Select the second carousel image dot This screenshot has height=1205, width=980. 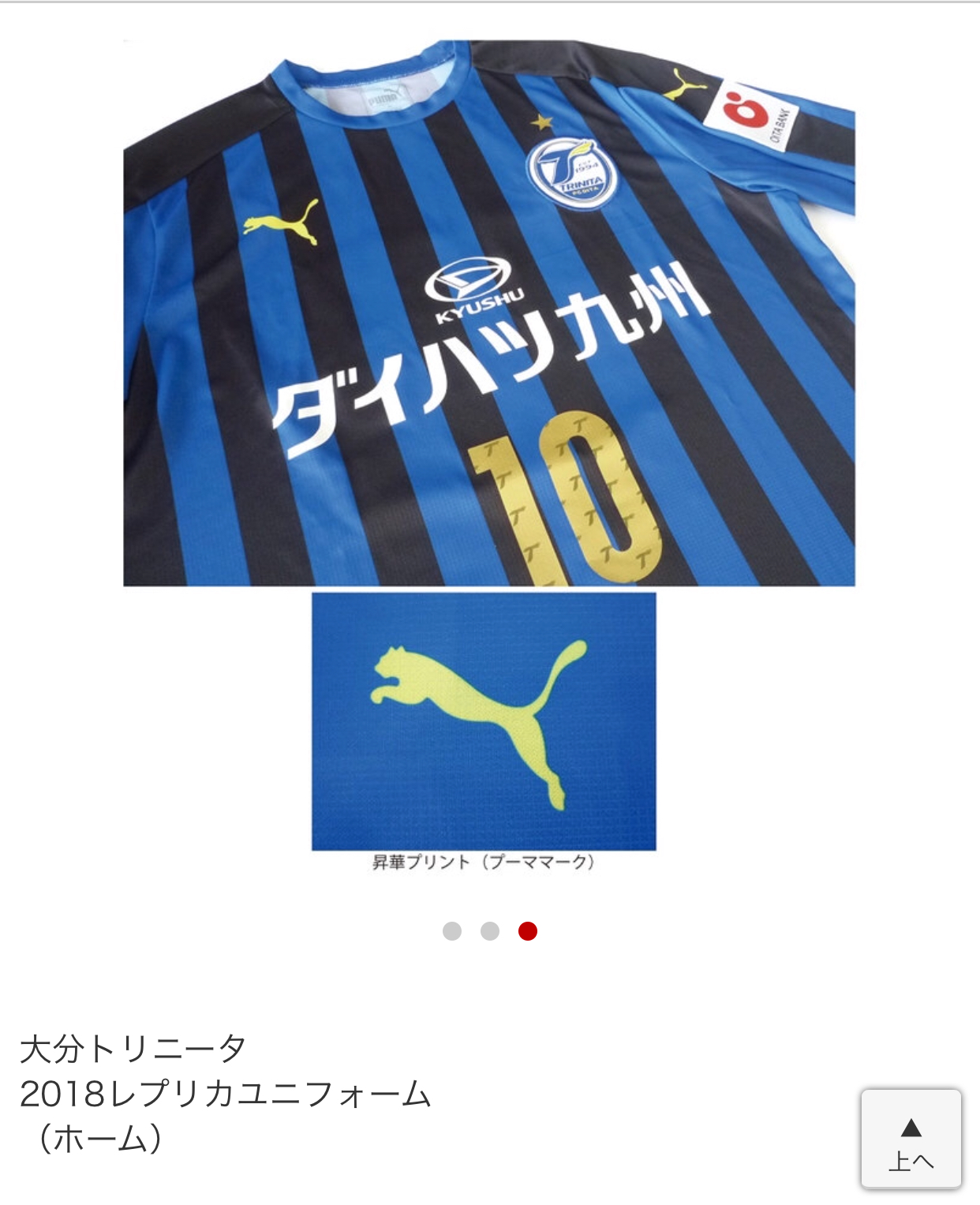(x=490, y=931)
